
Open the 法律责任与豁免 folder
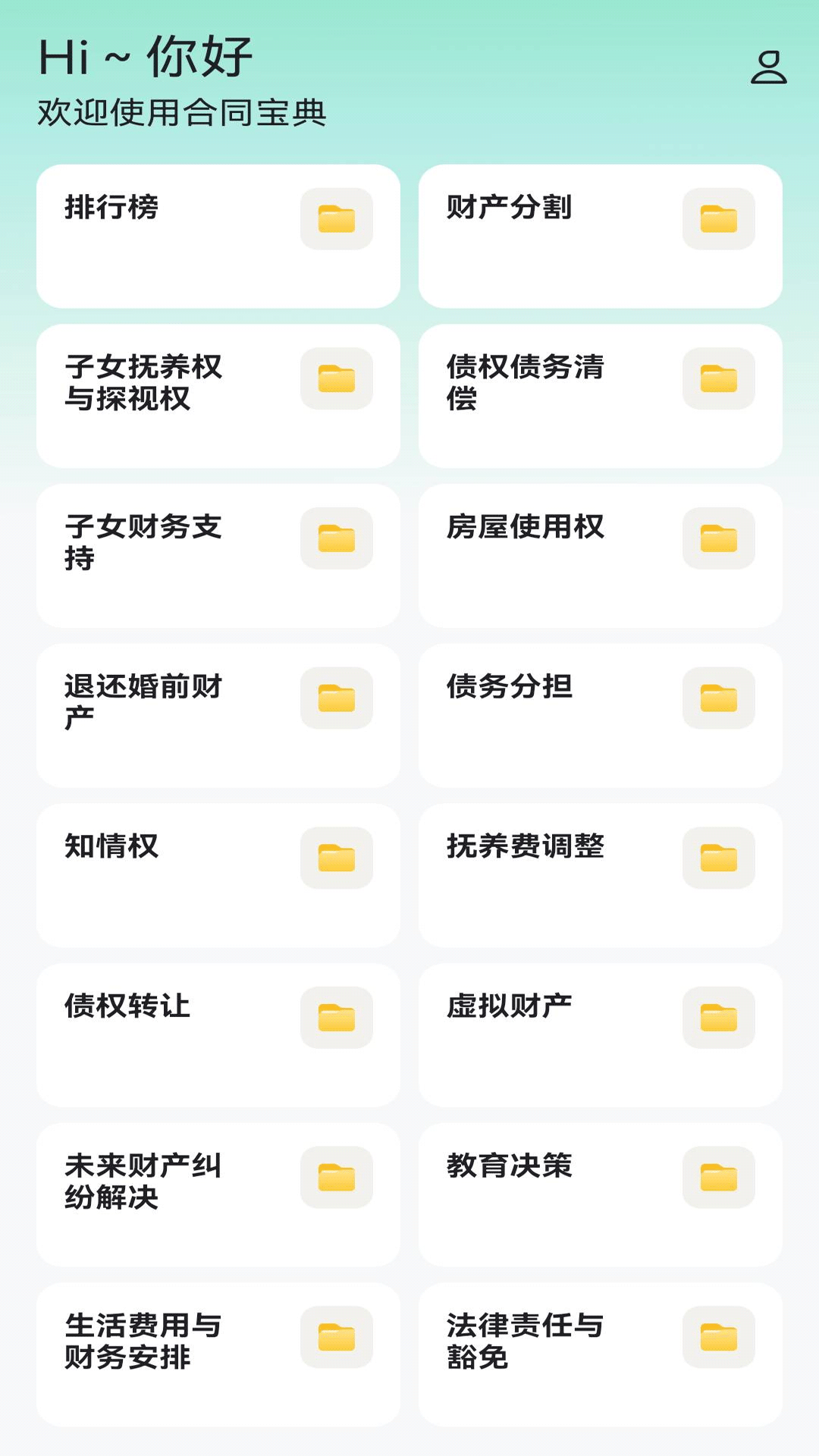(x=600, y=1354)
